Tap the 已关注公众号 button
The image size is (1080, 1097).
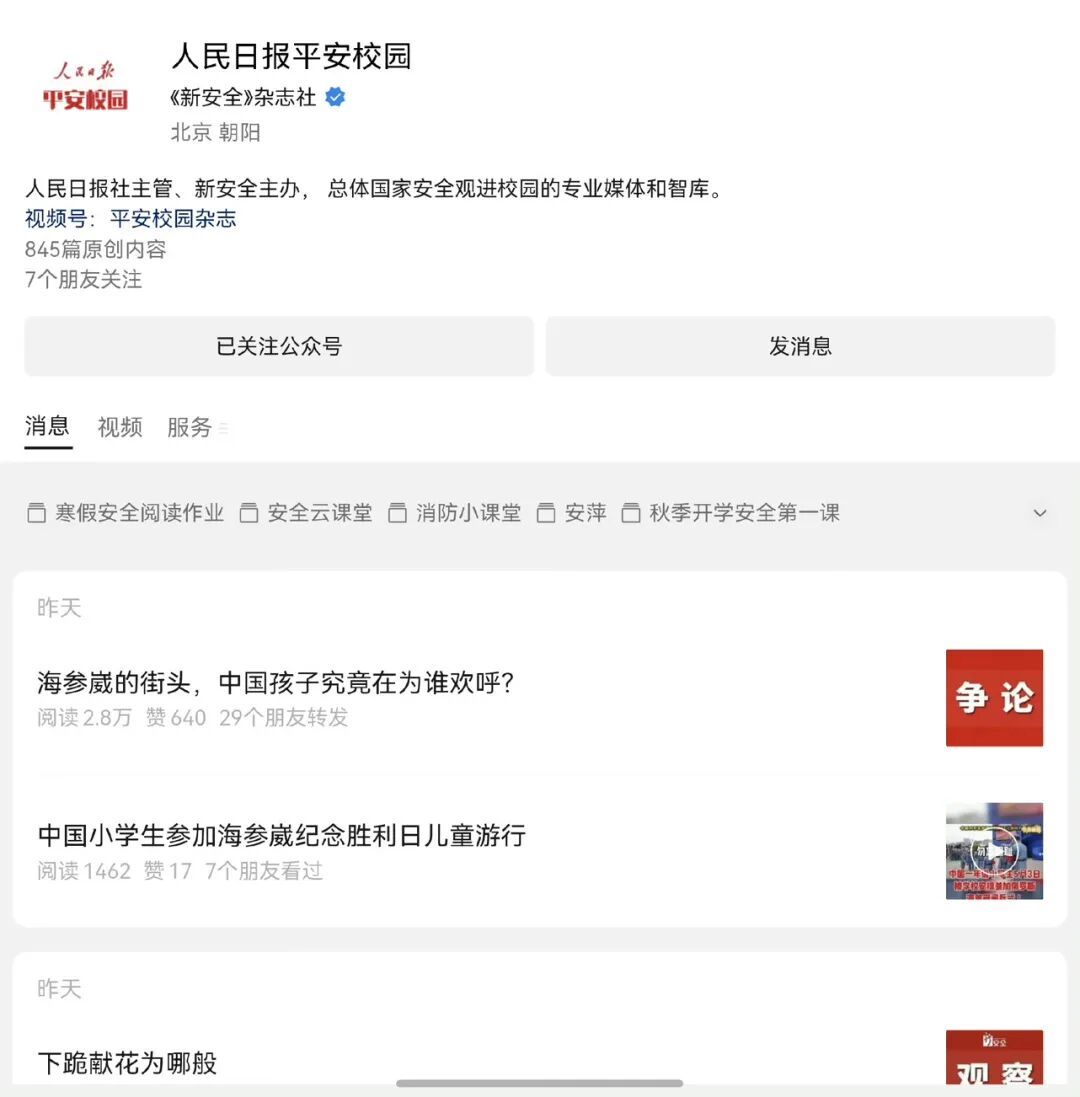[279, 346]
